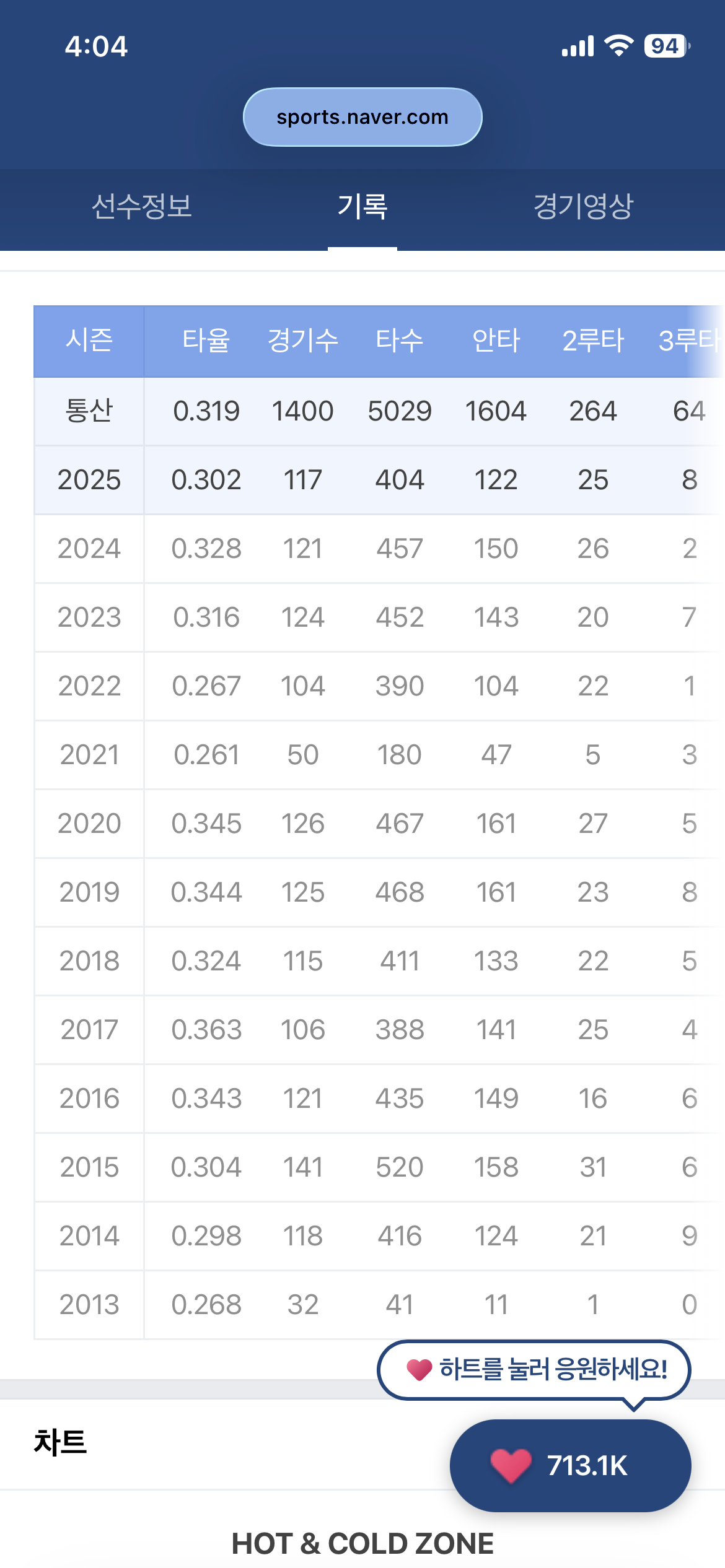This screenshot has height=1568, width=725.
Task: Cheer with the 713.1K heart button
Action: [570, 1465]
